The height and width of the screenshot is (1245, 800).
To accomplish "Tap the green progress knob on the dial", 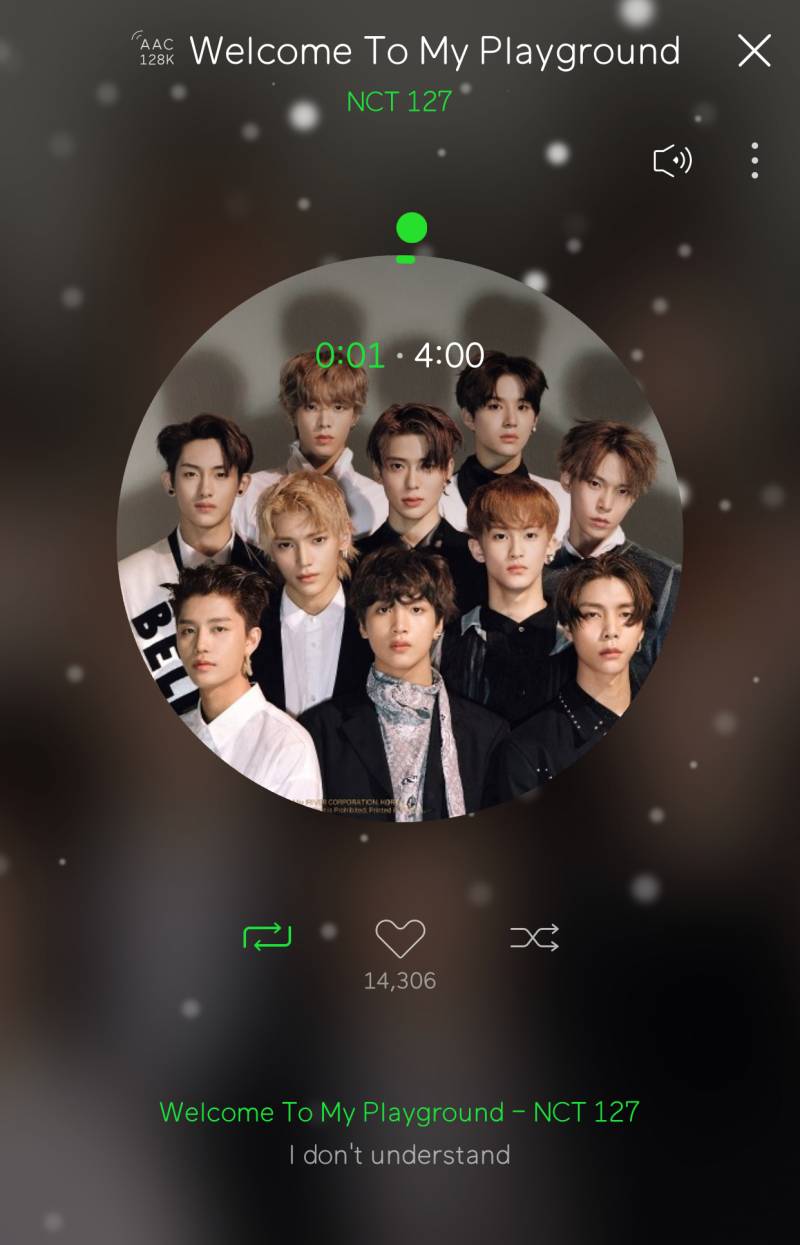I will coord(410,229).
